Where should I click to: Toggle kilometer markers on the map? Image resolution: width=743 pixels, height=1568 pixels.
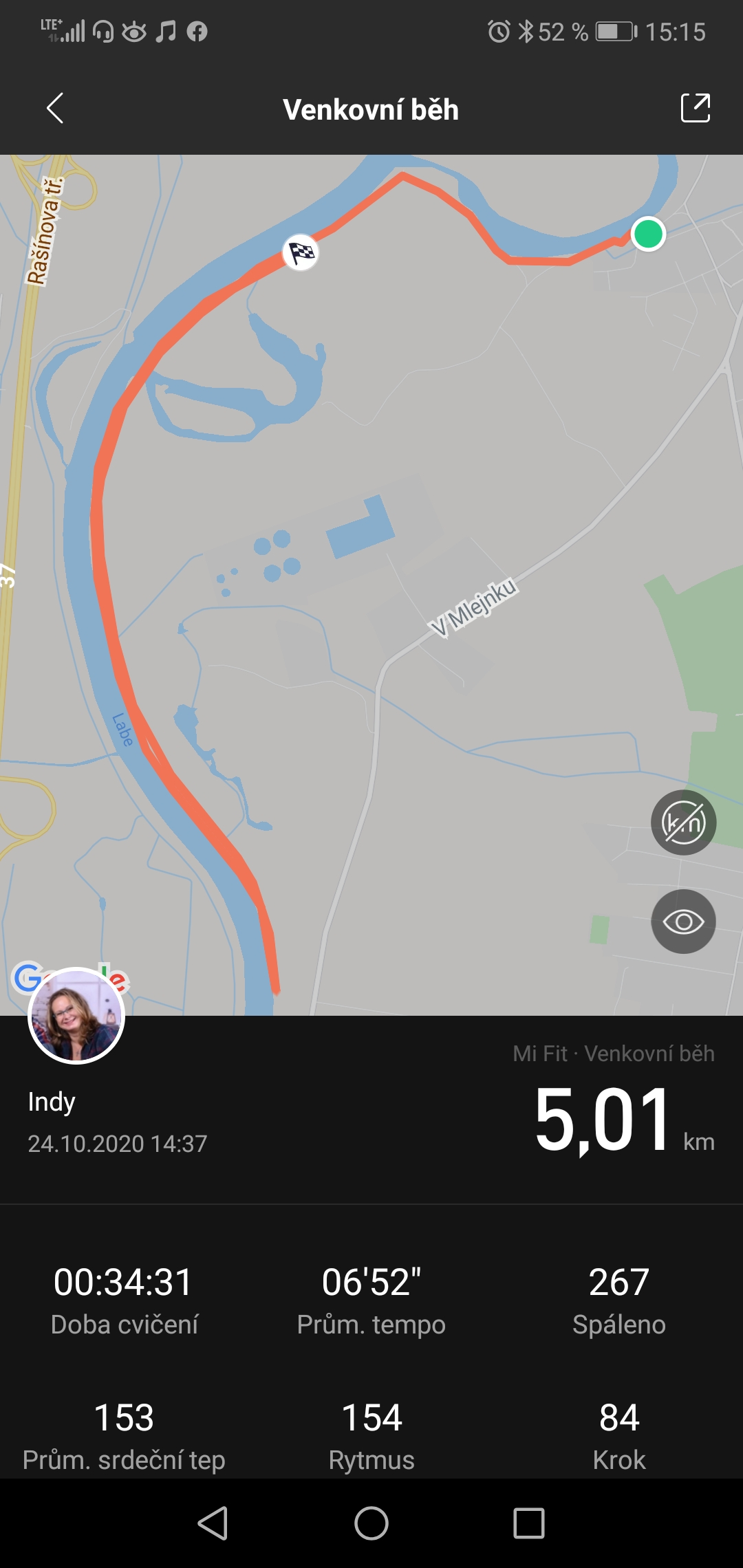pos(683,823)
